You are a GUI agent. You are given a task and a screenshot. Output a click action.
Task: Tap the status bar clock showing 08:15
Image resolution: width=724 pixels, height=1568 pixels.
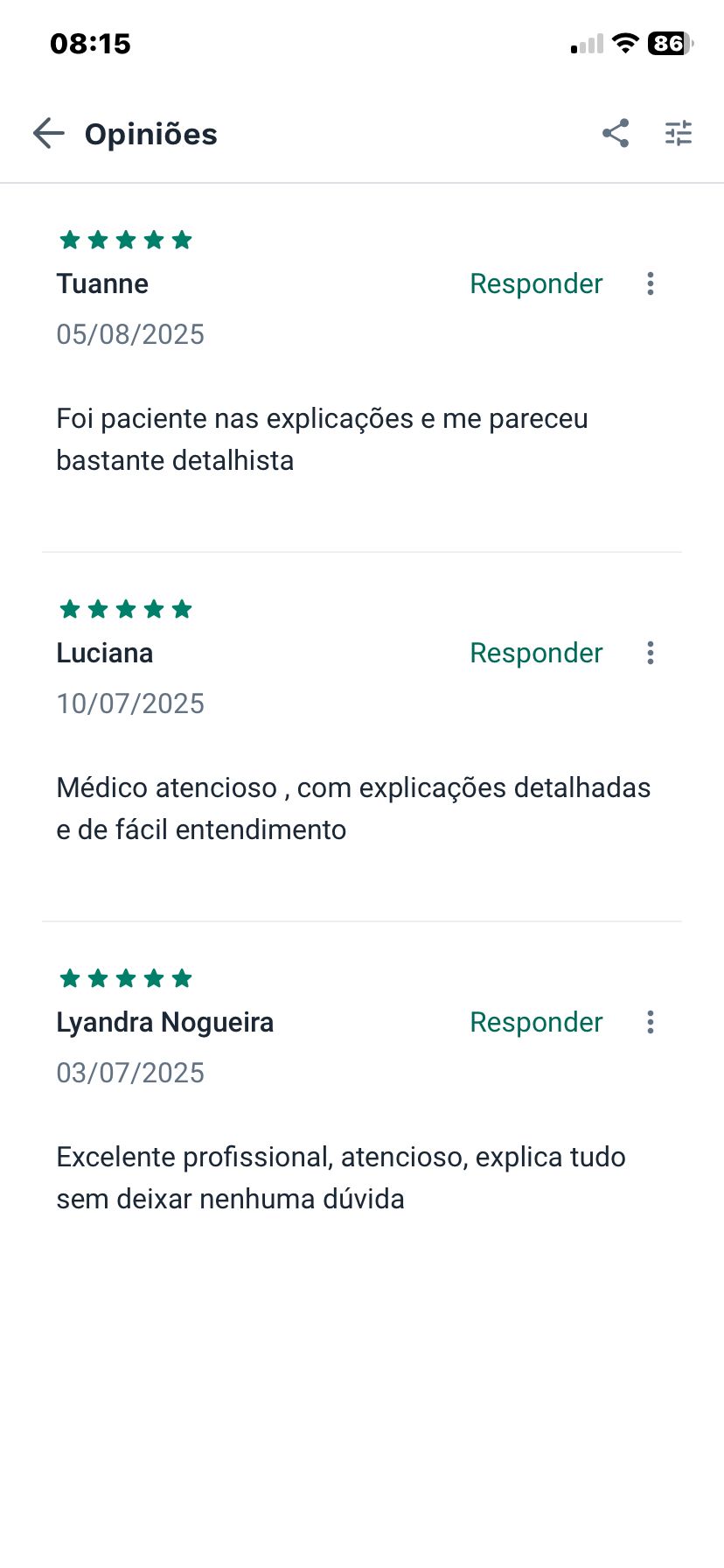pyautogui.click(x=90, y=43)
